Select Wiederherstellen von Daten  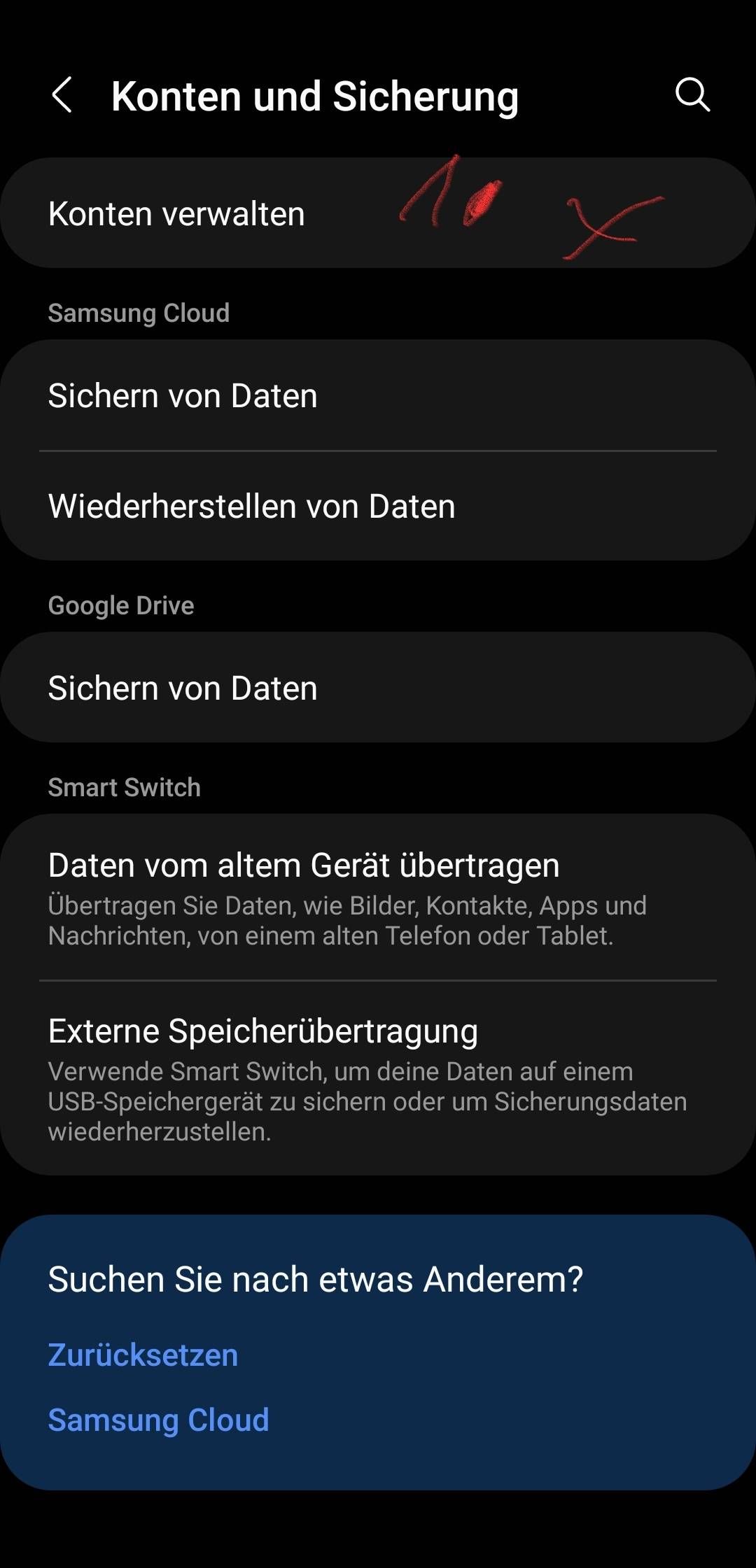[252, 506]
